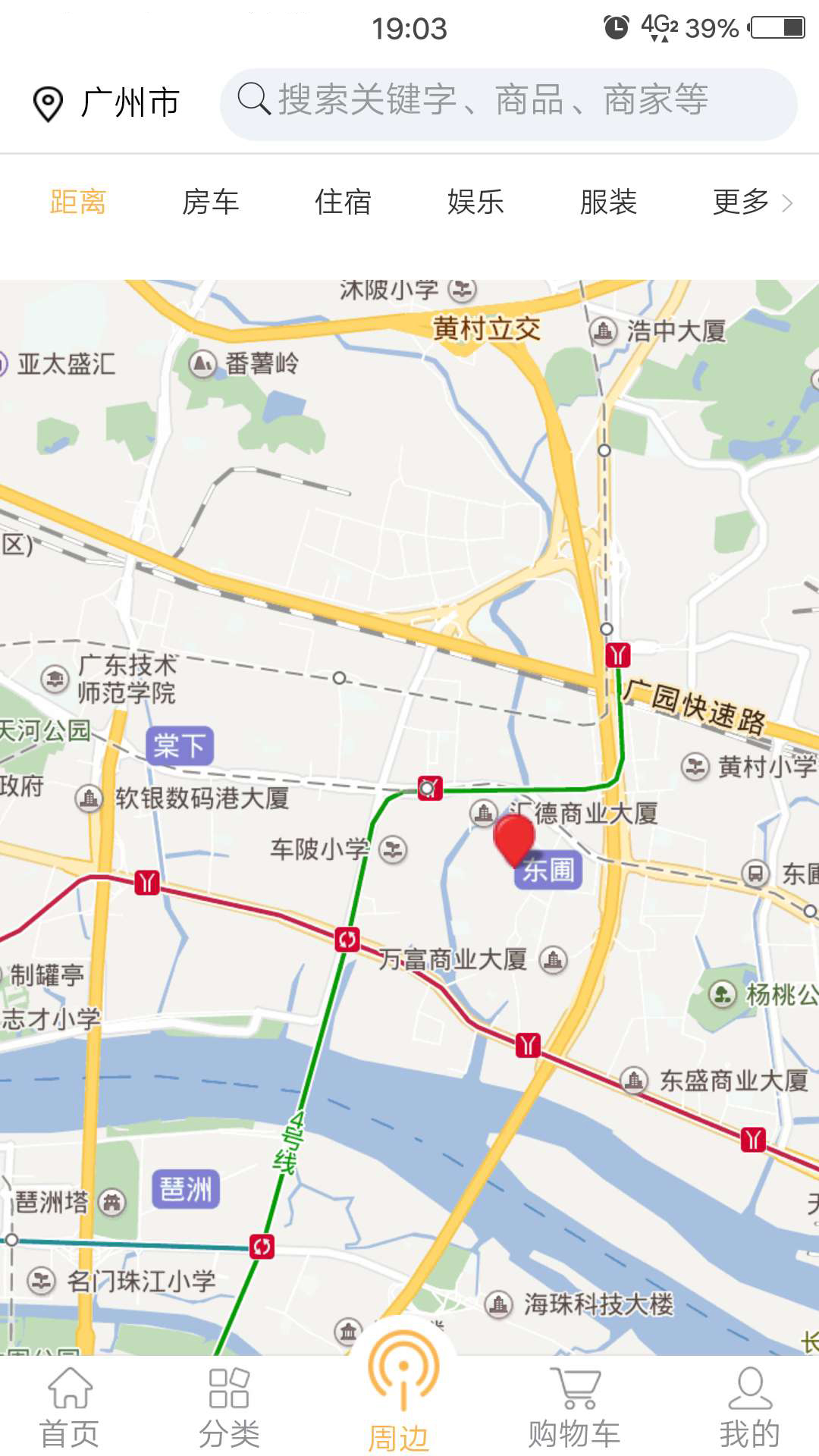Tap the red location pin on map
Screen dimensions: 819x1456
(x=514, y=838)
